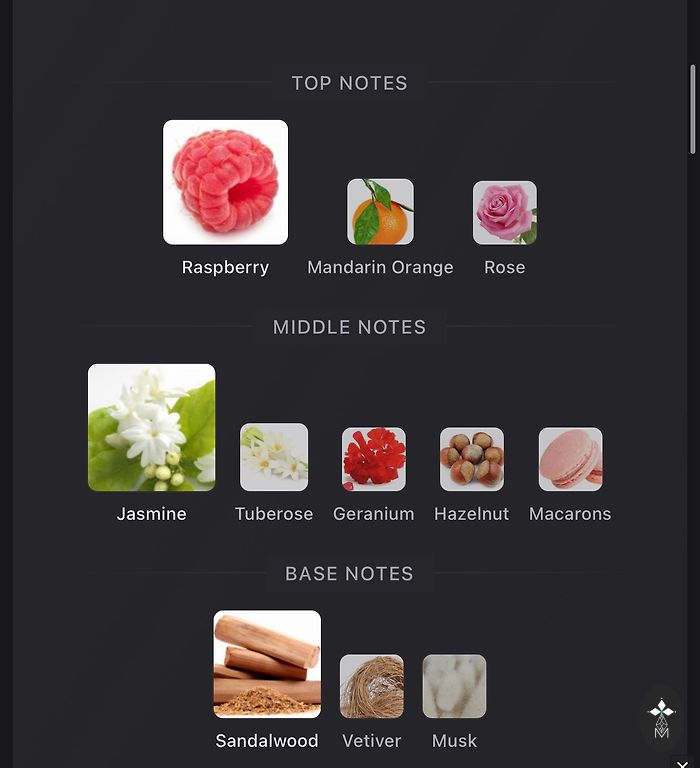Open the Raspberry note

pos(225,183)
